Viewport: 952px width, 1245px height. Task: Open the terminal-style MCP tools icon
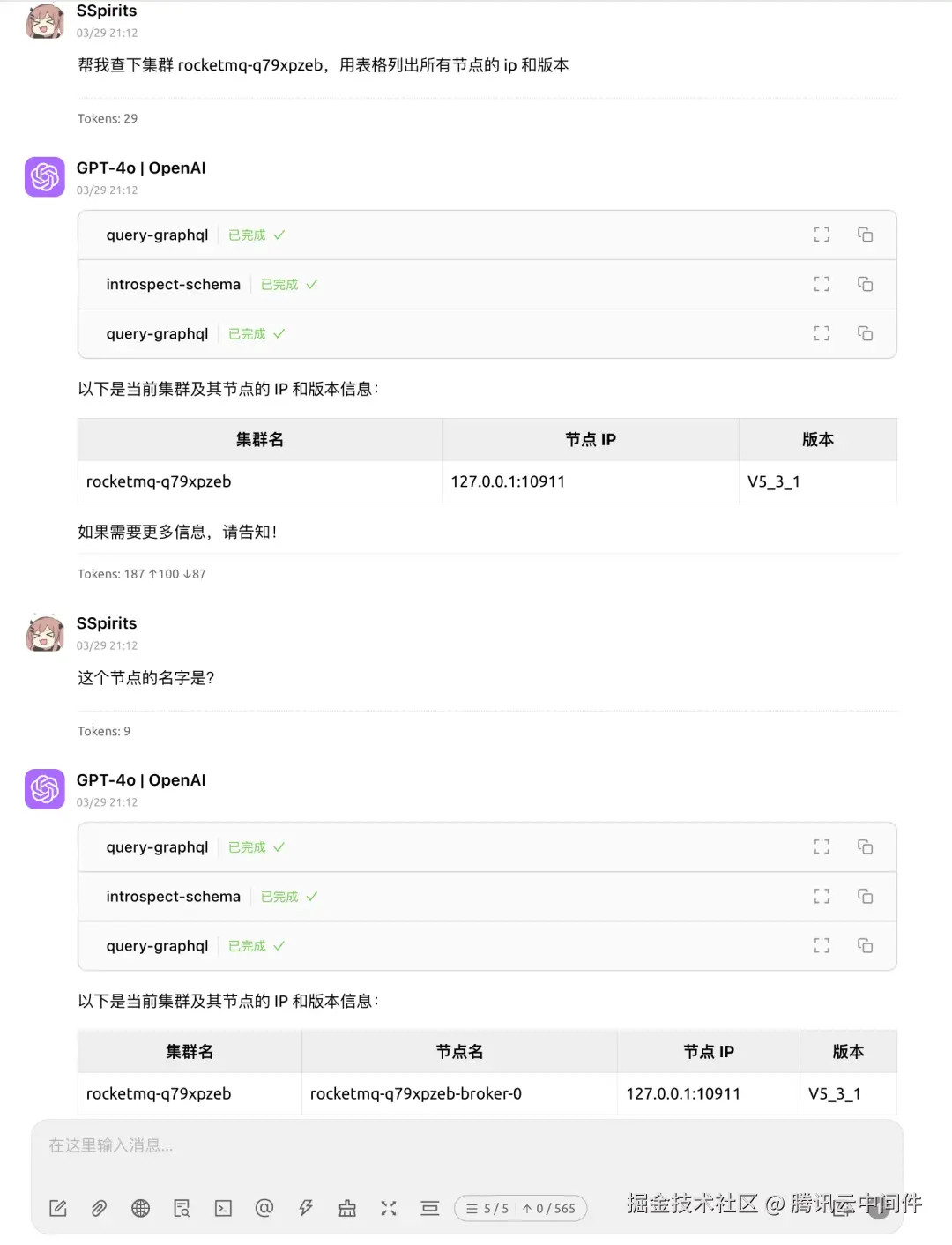point(223,1208)
